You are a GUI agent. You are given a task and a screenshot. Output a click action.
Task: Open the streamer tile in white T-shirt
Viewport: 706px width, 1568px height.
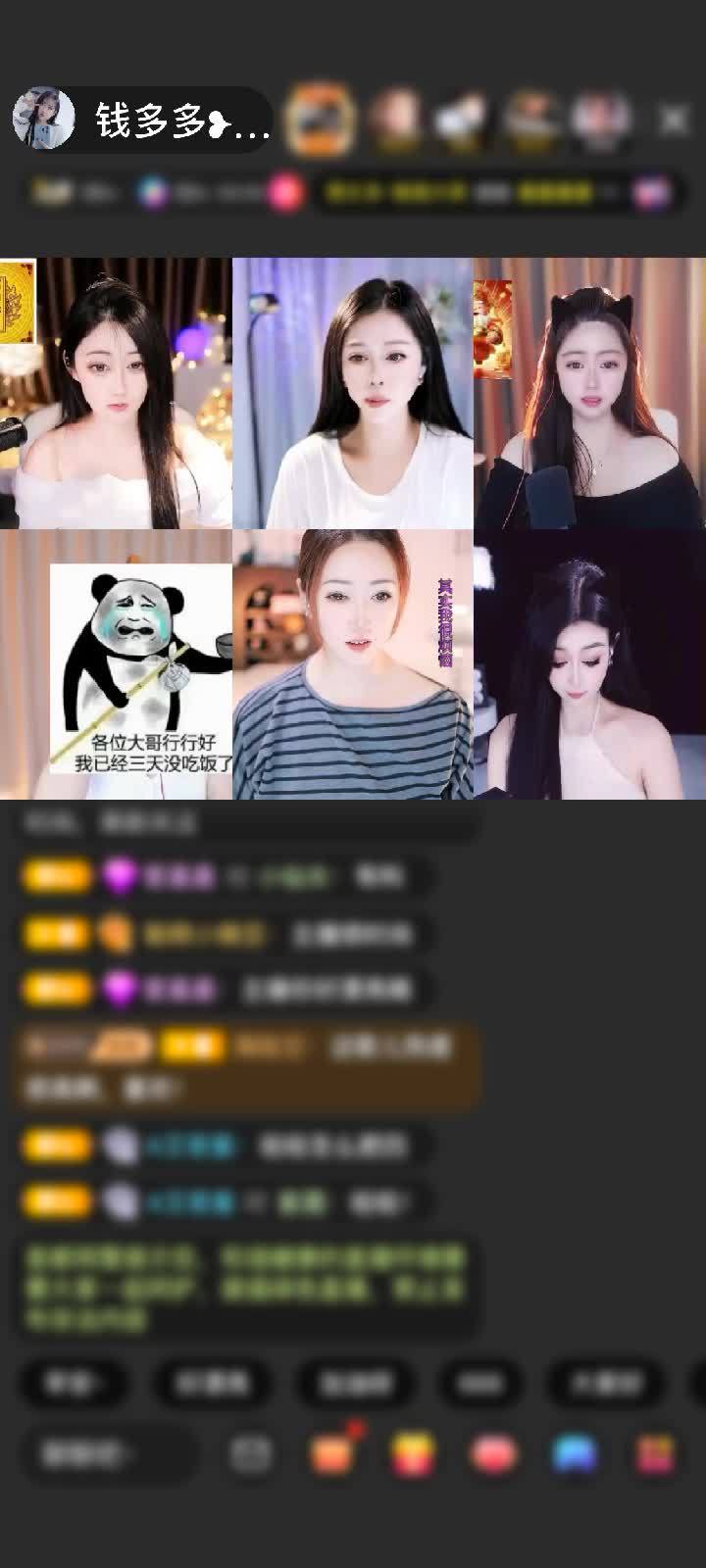tap(352, 393)
